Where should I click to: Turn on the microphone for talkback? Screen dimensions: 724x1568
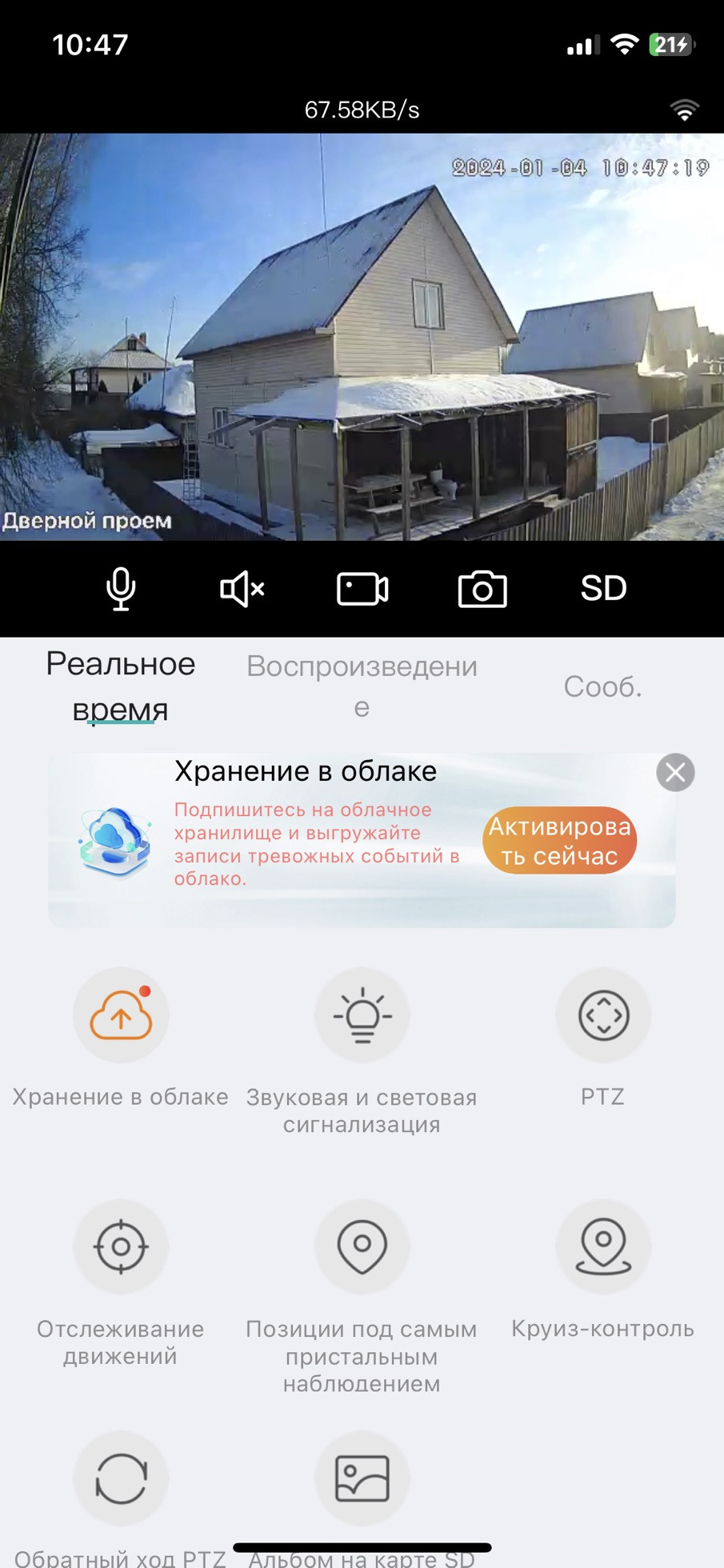point(121,589)
